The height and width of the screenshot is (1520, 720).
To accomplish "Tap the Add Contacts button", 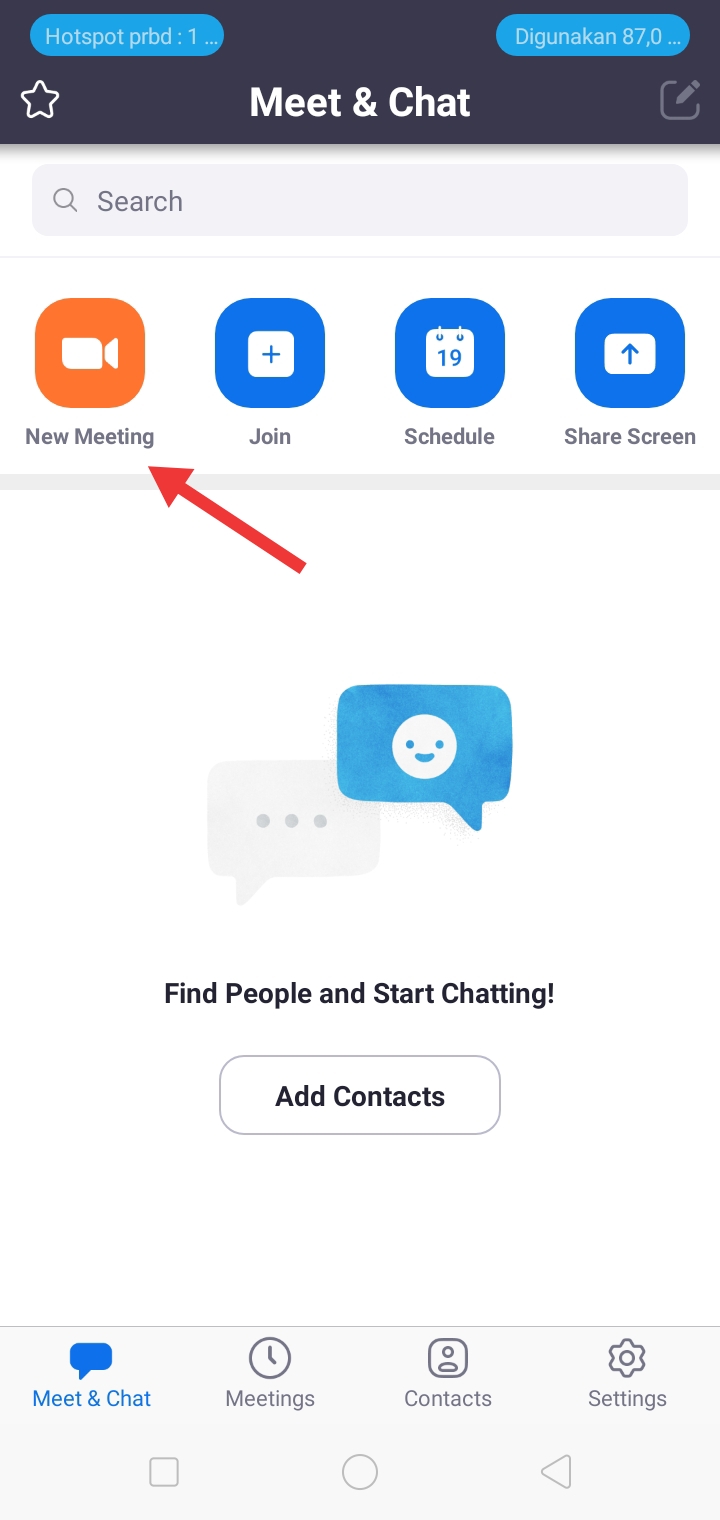I will point(360,1095).
